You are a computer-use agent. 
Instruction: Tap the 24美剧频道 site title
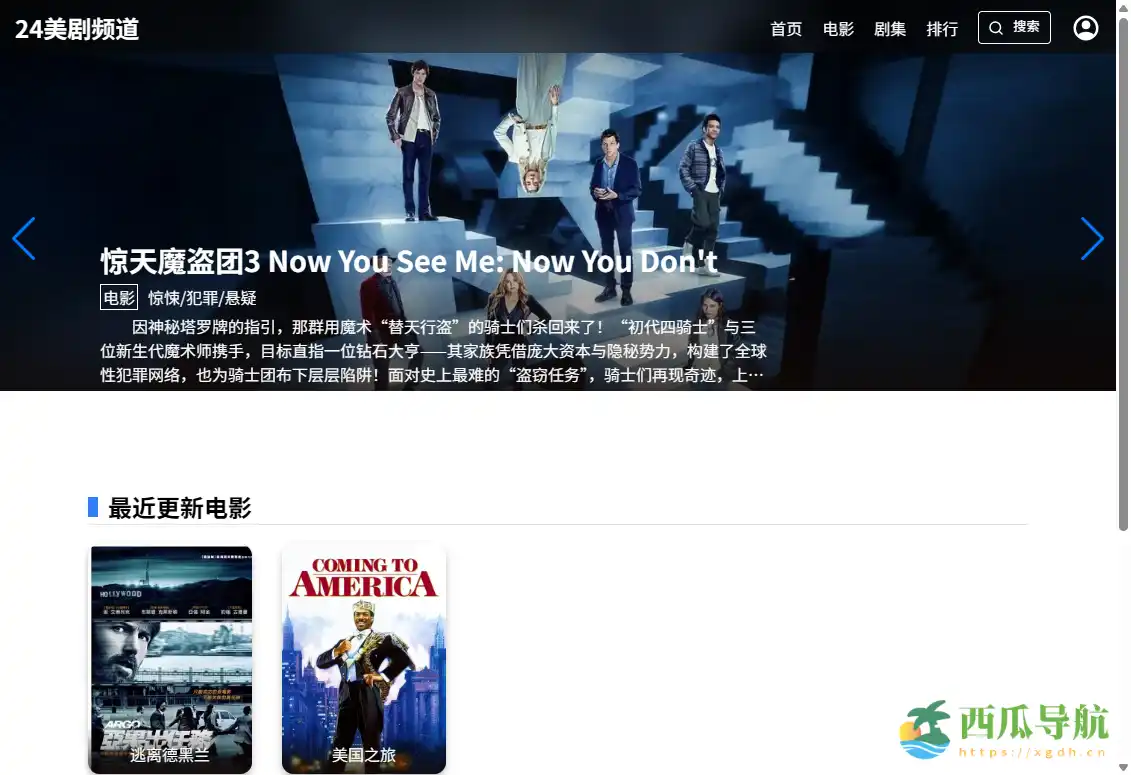tap(77, 29)
